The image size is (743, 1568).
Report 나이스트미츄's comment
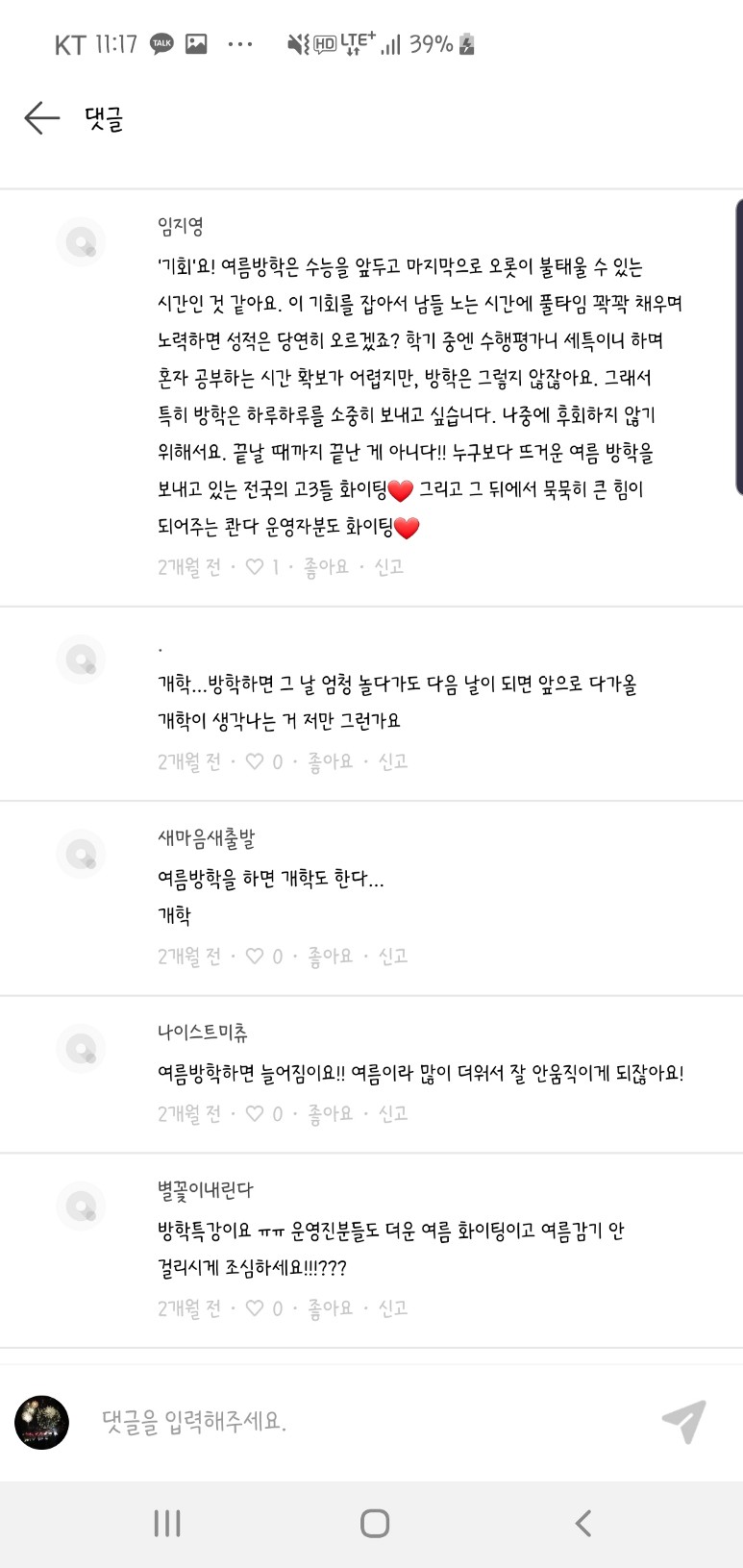[392, 1113]
